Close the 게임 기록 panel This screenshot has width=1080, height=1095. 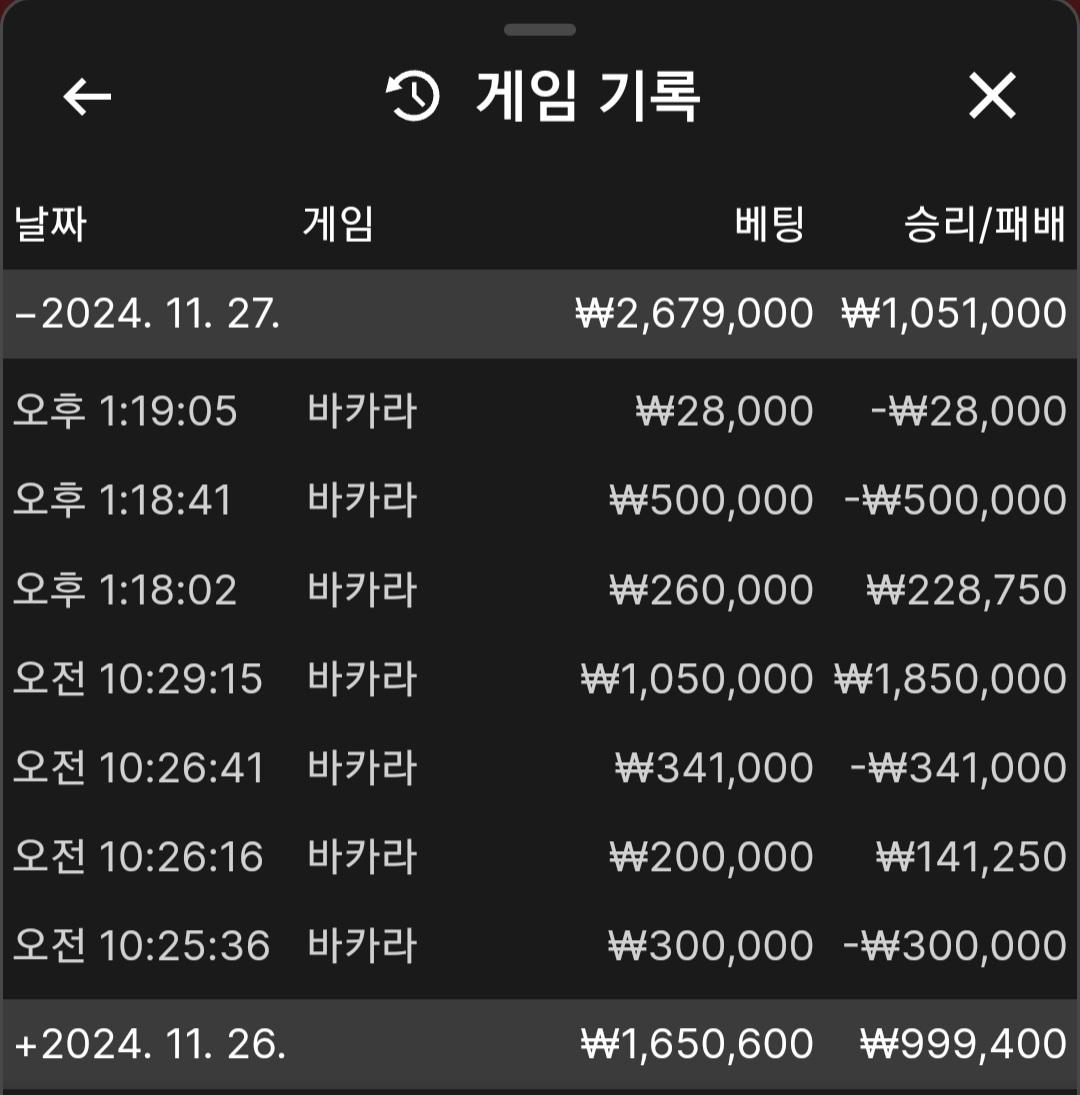(x=992, y=97)
